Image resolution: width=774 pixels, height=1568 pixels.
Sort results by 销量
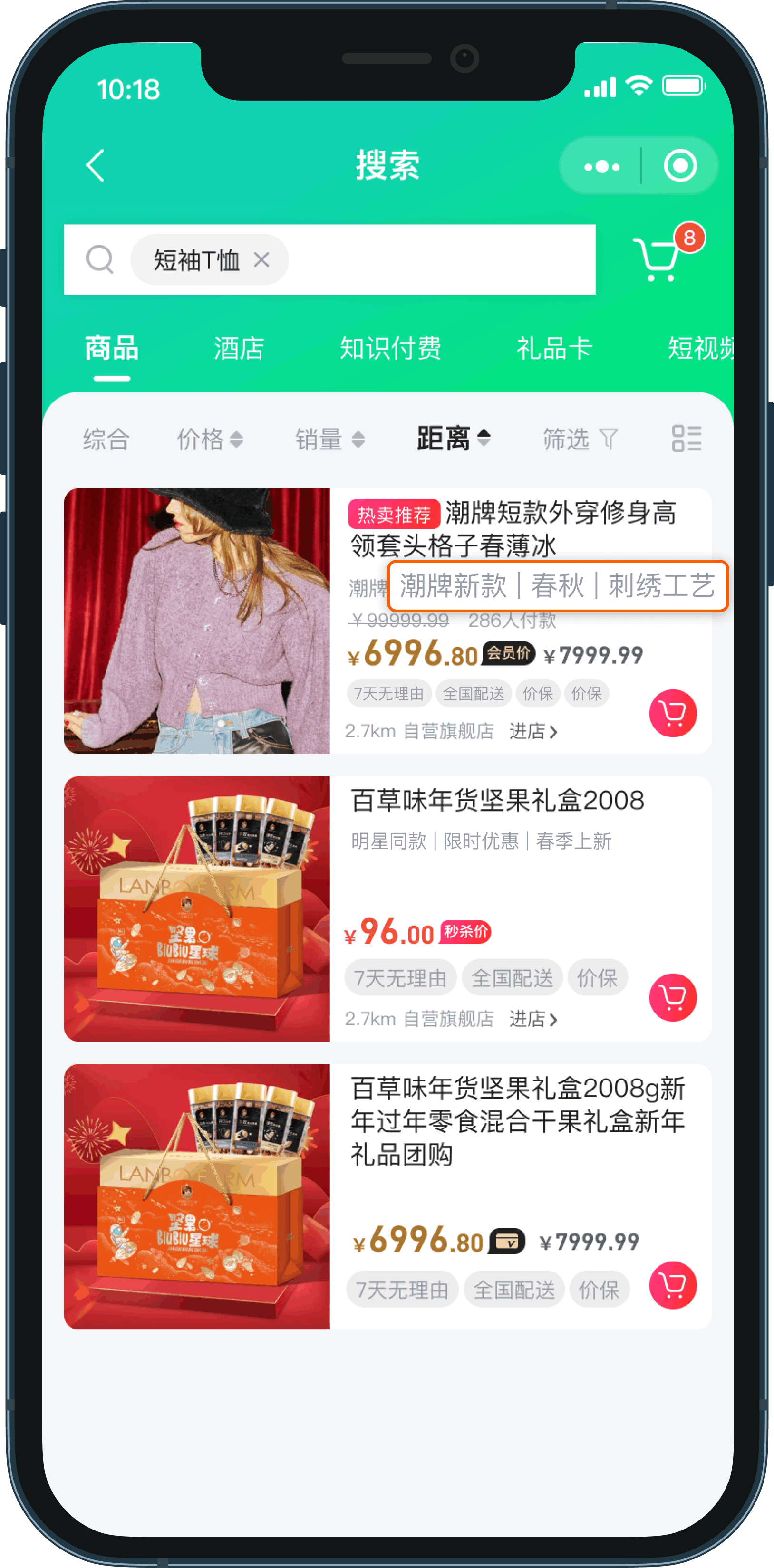[x=329, y=439]
